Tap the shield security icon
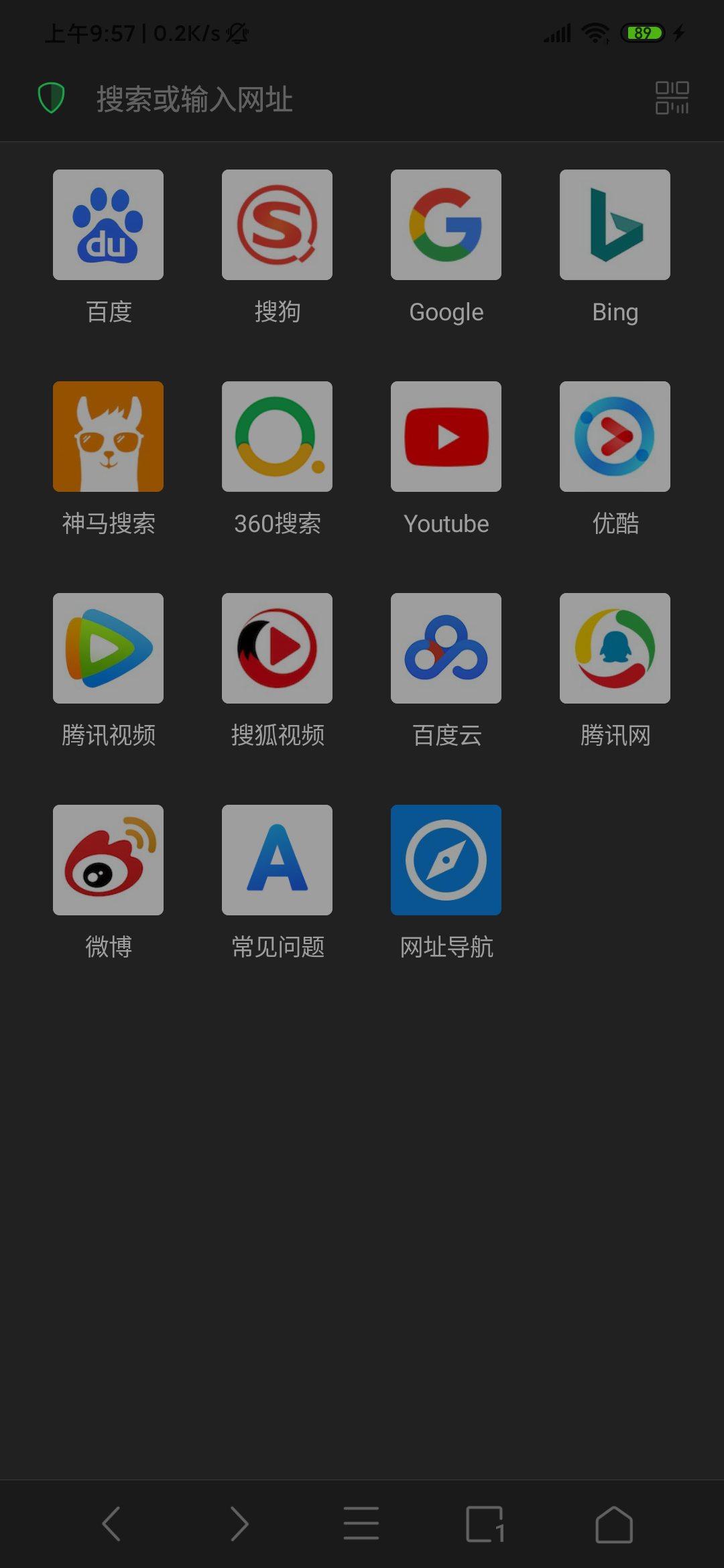 [52, 97]
